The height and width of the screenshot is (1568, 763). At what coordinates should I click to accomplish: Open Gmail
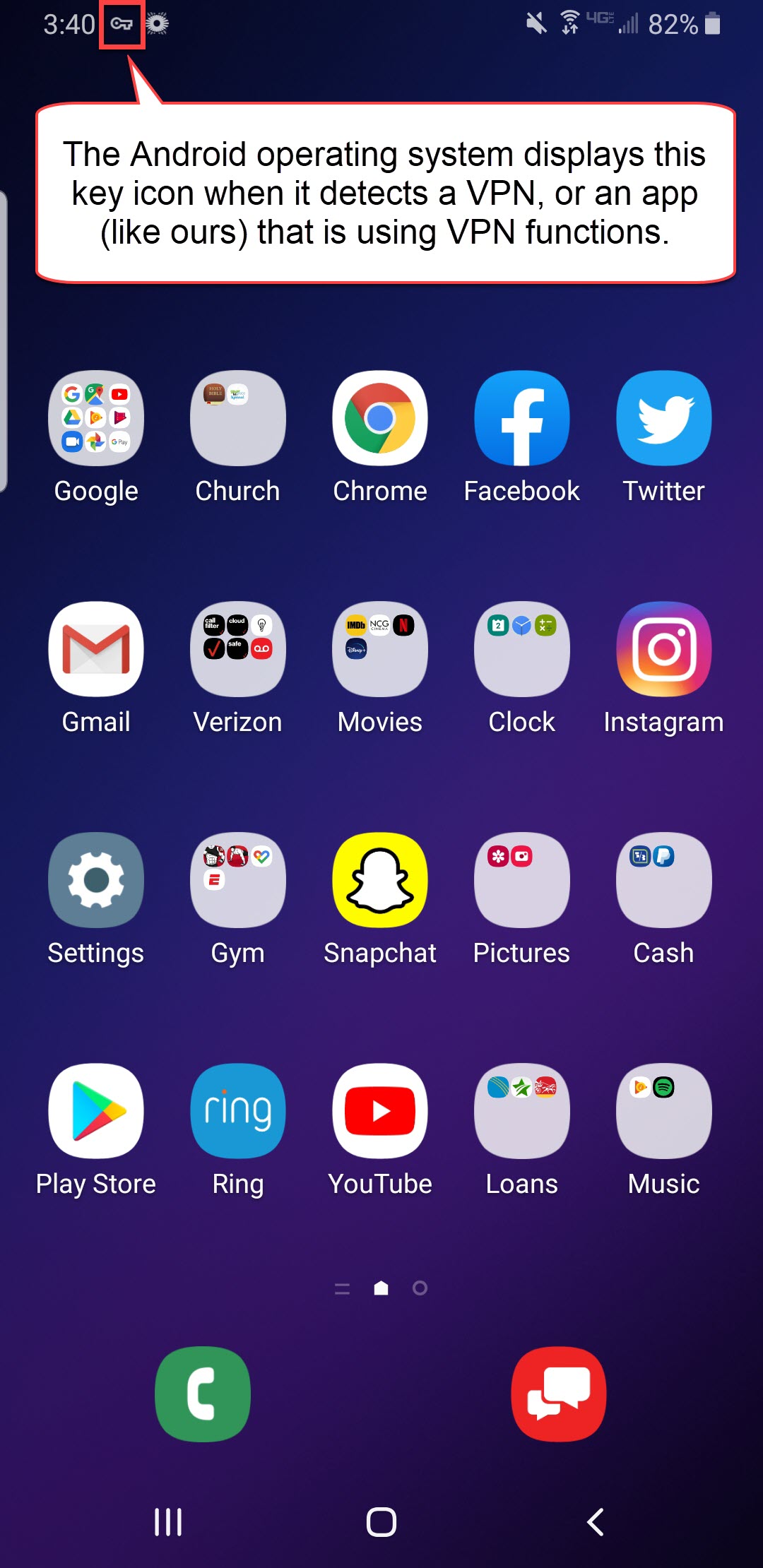(x=96, y=649)
